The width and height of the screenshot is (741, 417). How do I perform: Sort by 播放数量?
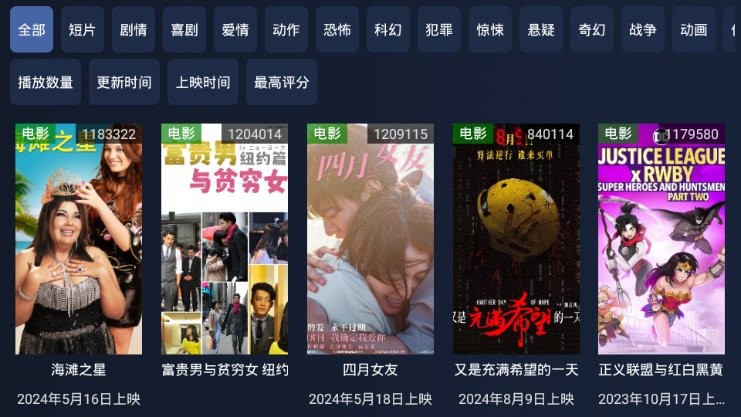tap(46, 82)
